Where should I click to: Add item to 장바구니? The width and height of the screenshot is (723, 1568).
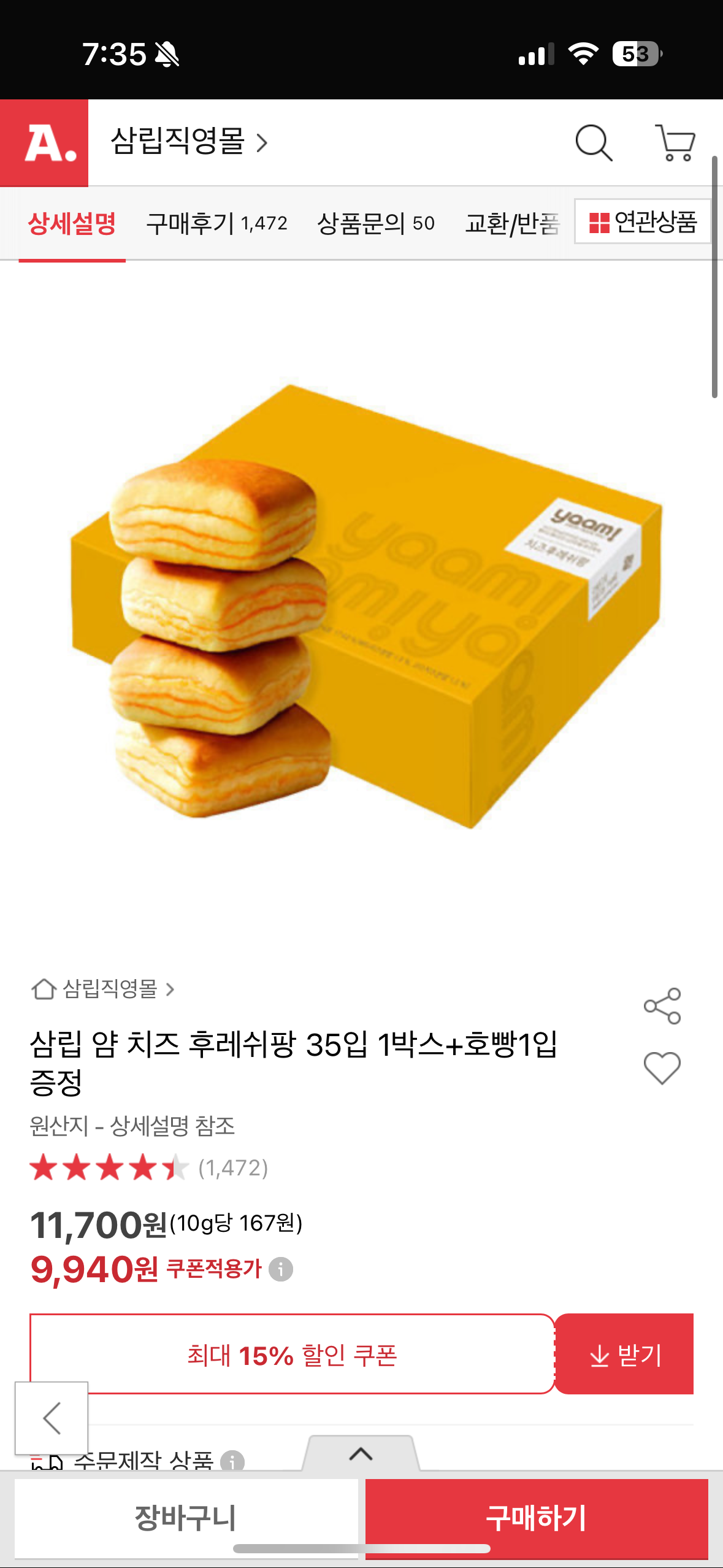tap(186, 1518)
